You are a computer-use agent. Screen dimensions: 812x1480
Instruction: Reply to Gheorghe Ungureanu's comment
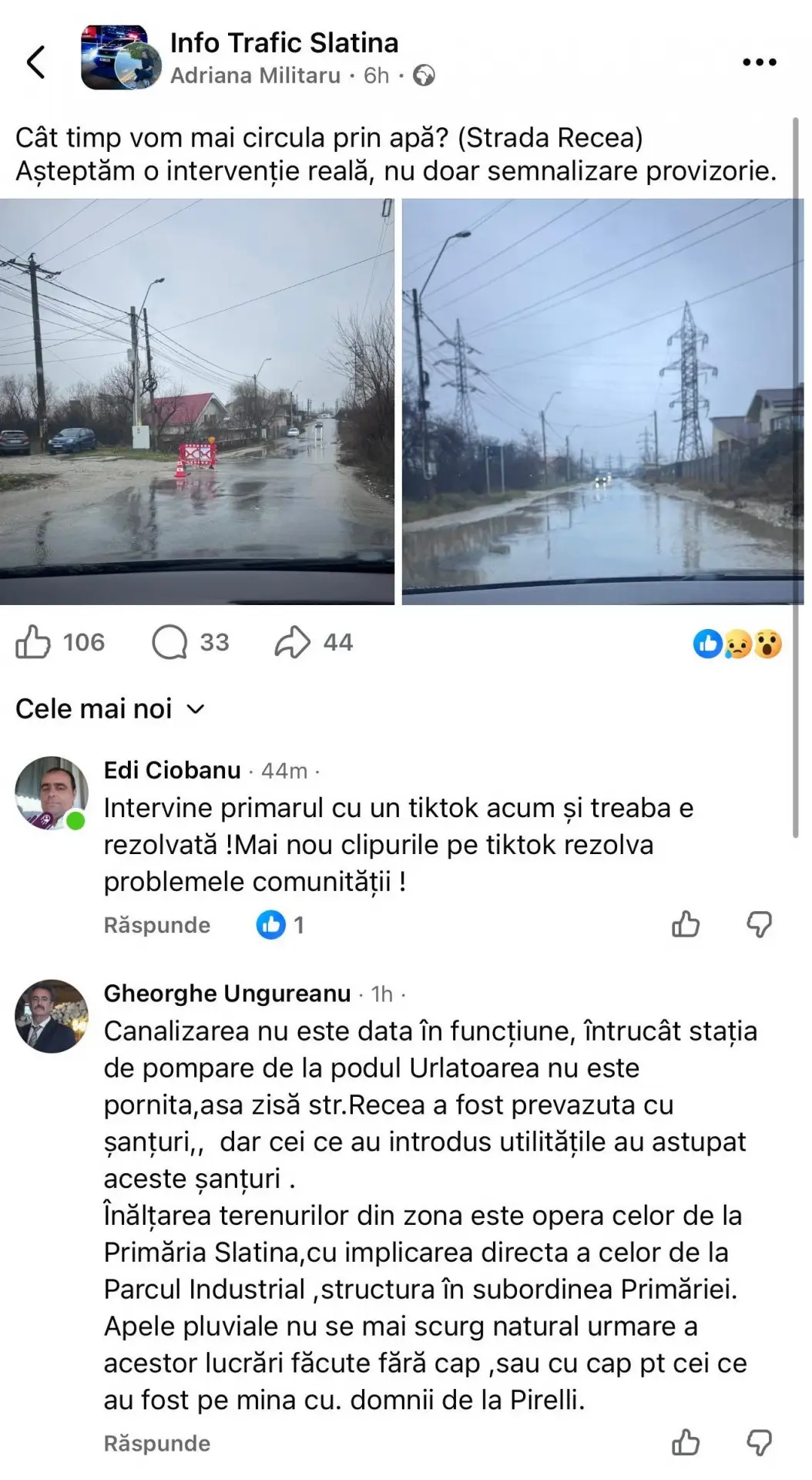point(157,1443)
